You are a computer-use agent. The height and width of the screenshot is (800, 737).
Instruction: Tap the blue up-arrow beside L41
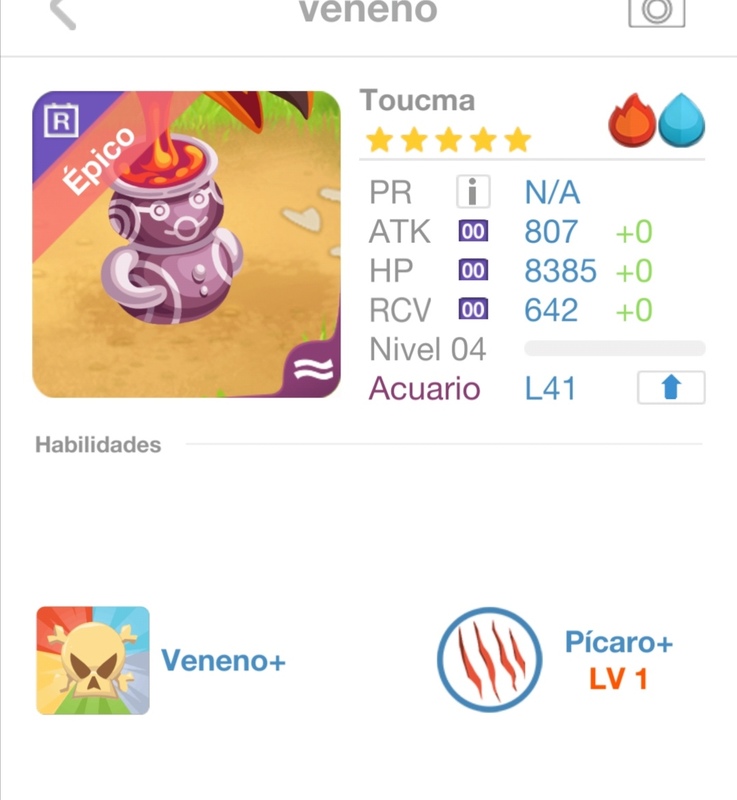point(670,388)
